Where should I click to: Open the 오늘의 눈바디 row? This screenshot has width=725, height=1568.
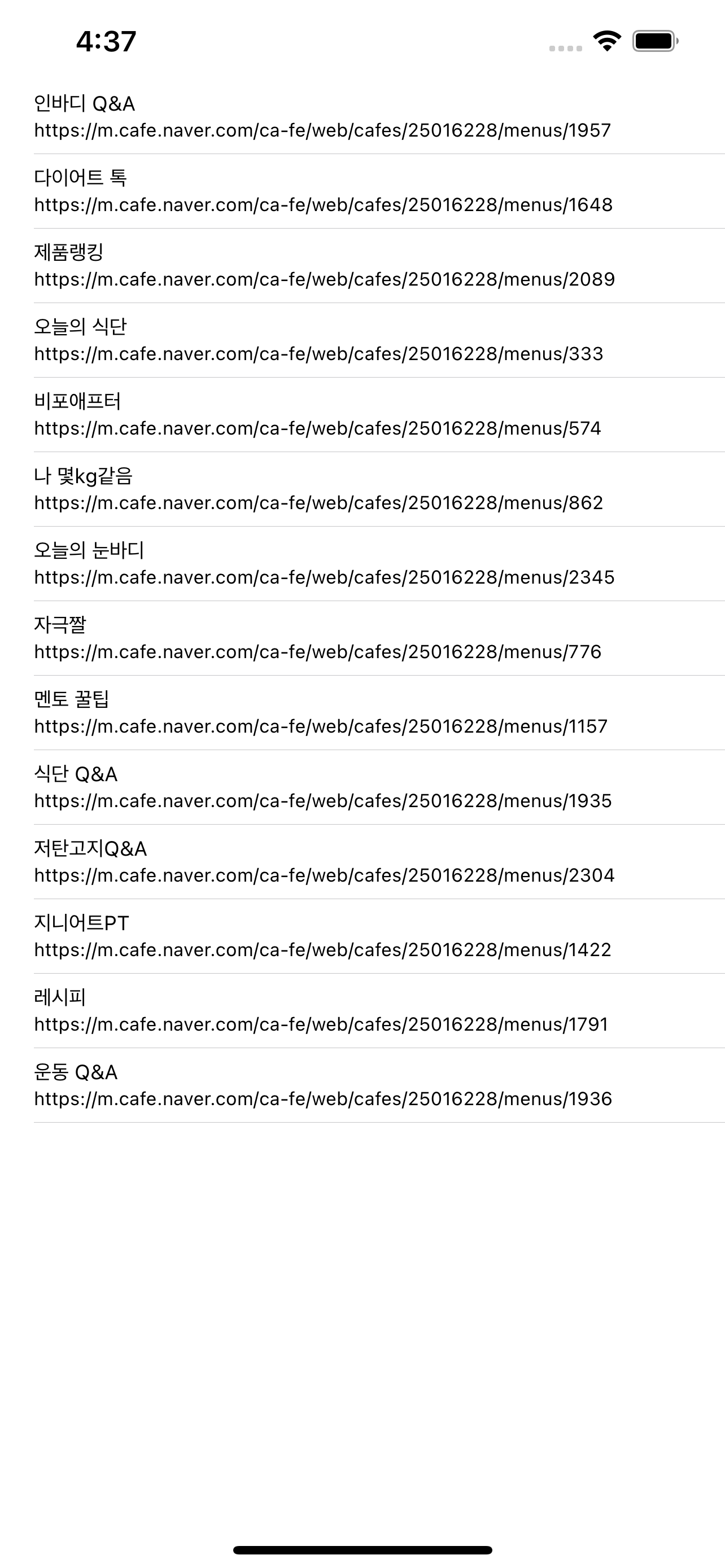click(x=362, y=564)
